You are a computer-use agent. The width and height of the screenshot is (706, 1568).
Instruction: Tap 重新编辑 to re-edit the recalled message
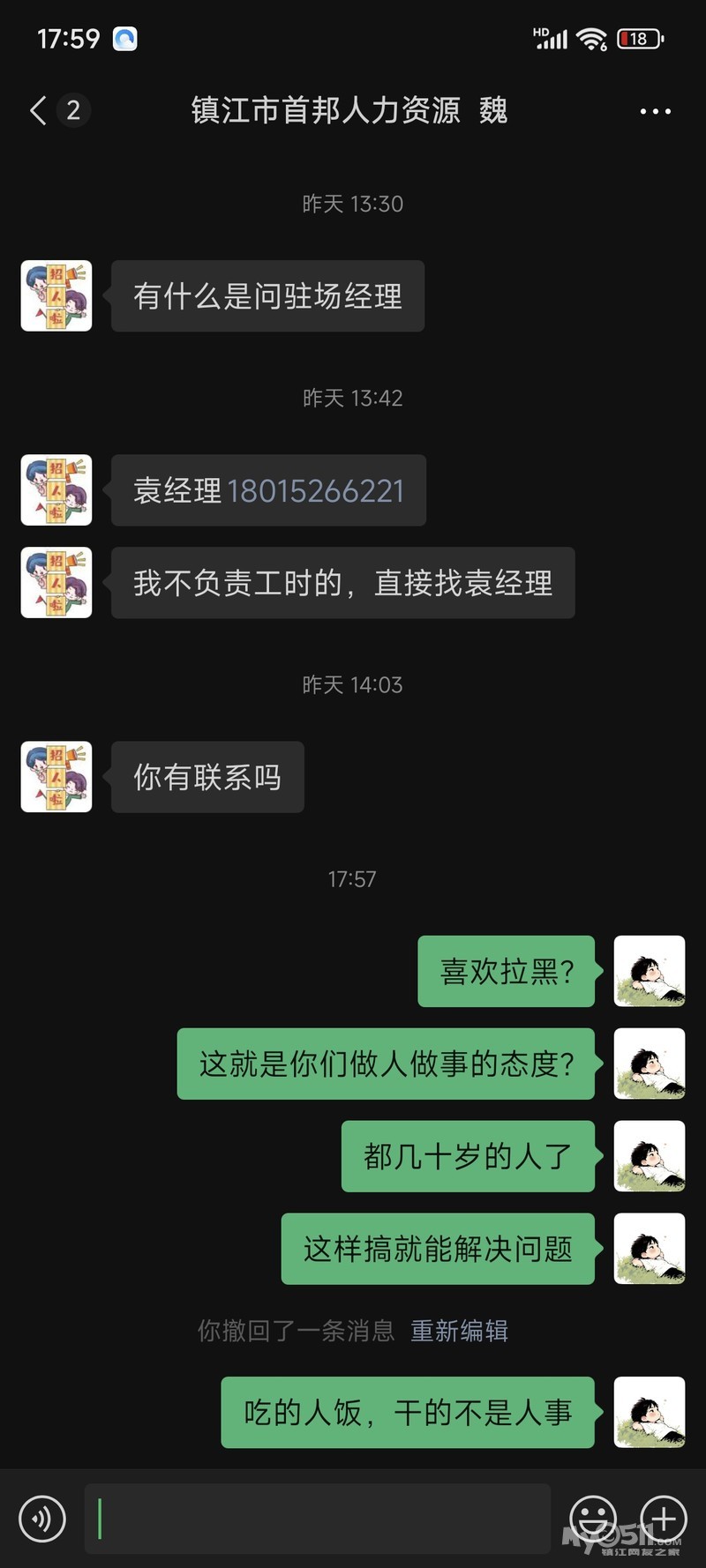click(459, 1331)
